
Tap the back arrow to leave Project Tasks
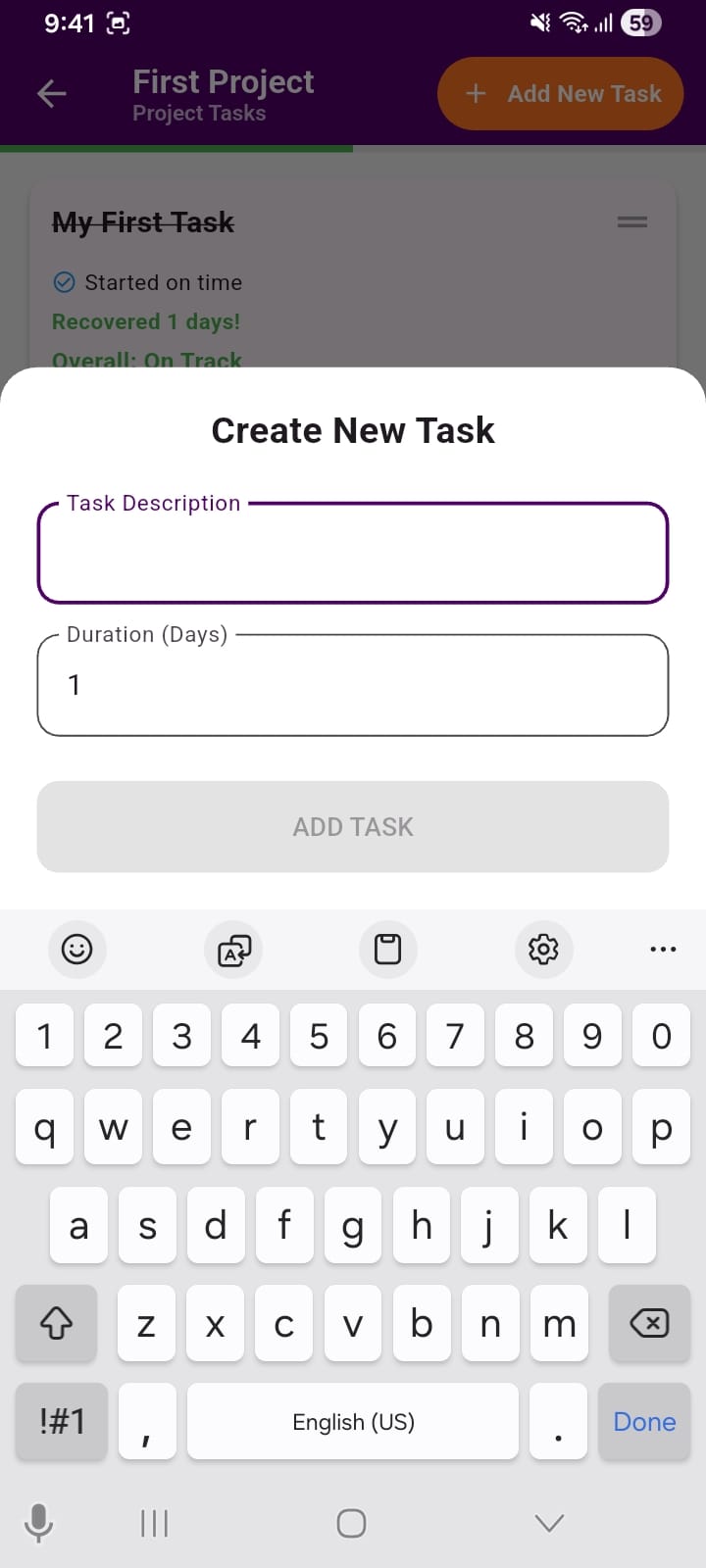(51, 93)
